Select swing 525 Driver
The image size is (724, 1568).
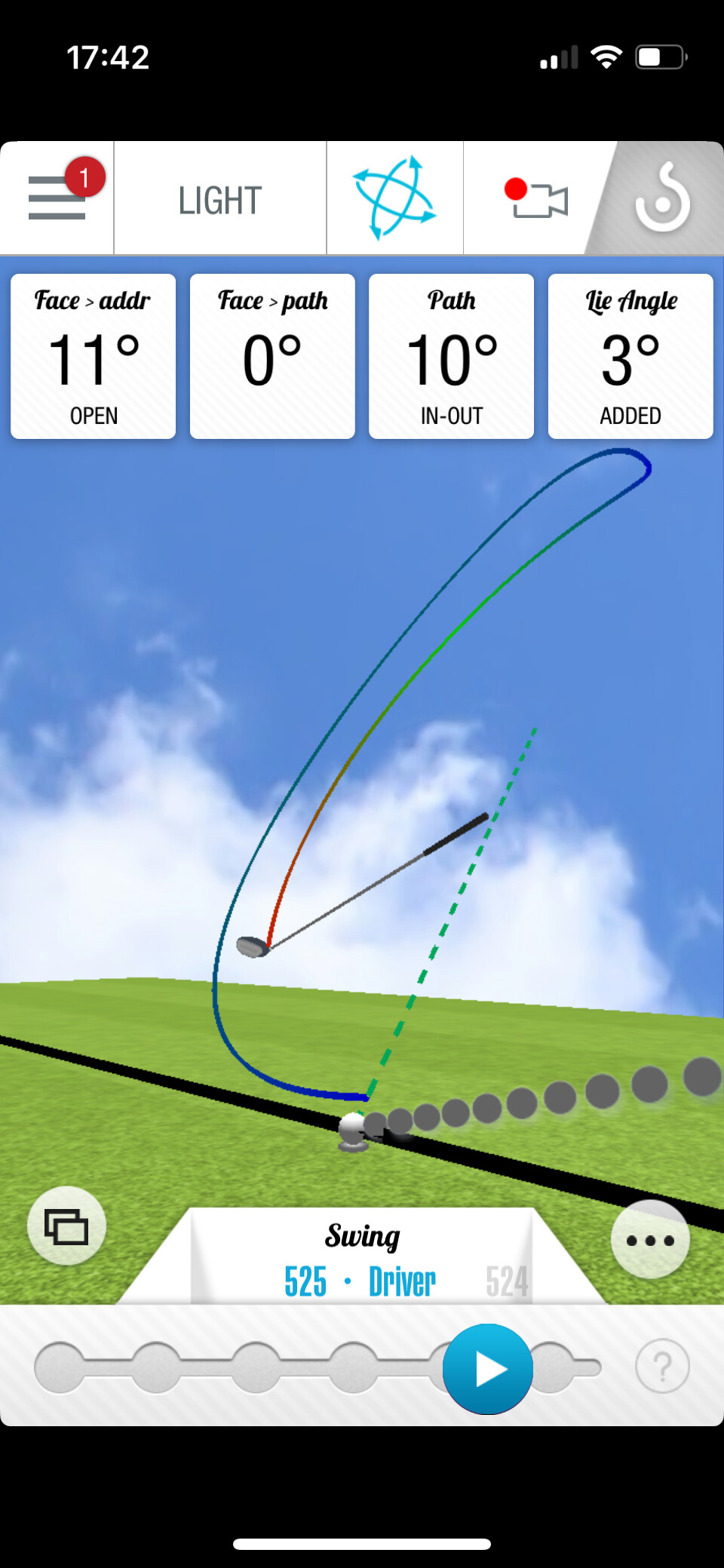[x=360, y=1281]
